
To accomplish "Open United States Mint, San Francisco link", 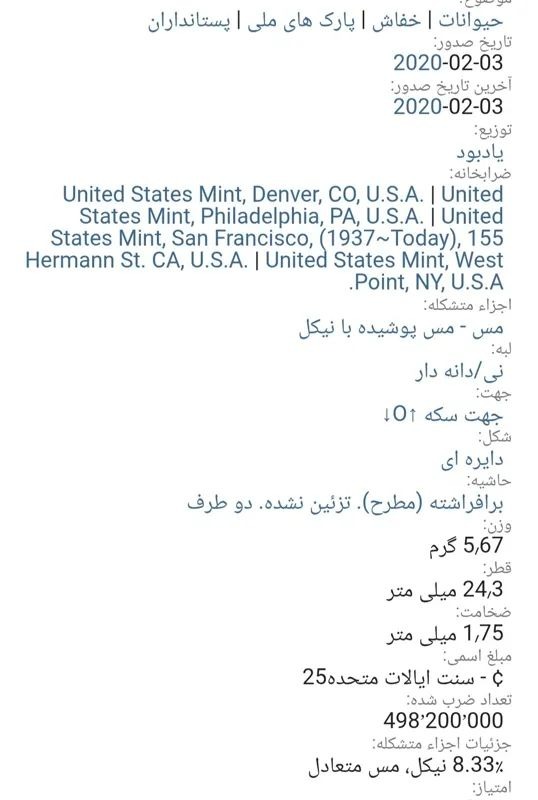I will [x=276, y=238].
